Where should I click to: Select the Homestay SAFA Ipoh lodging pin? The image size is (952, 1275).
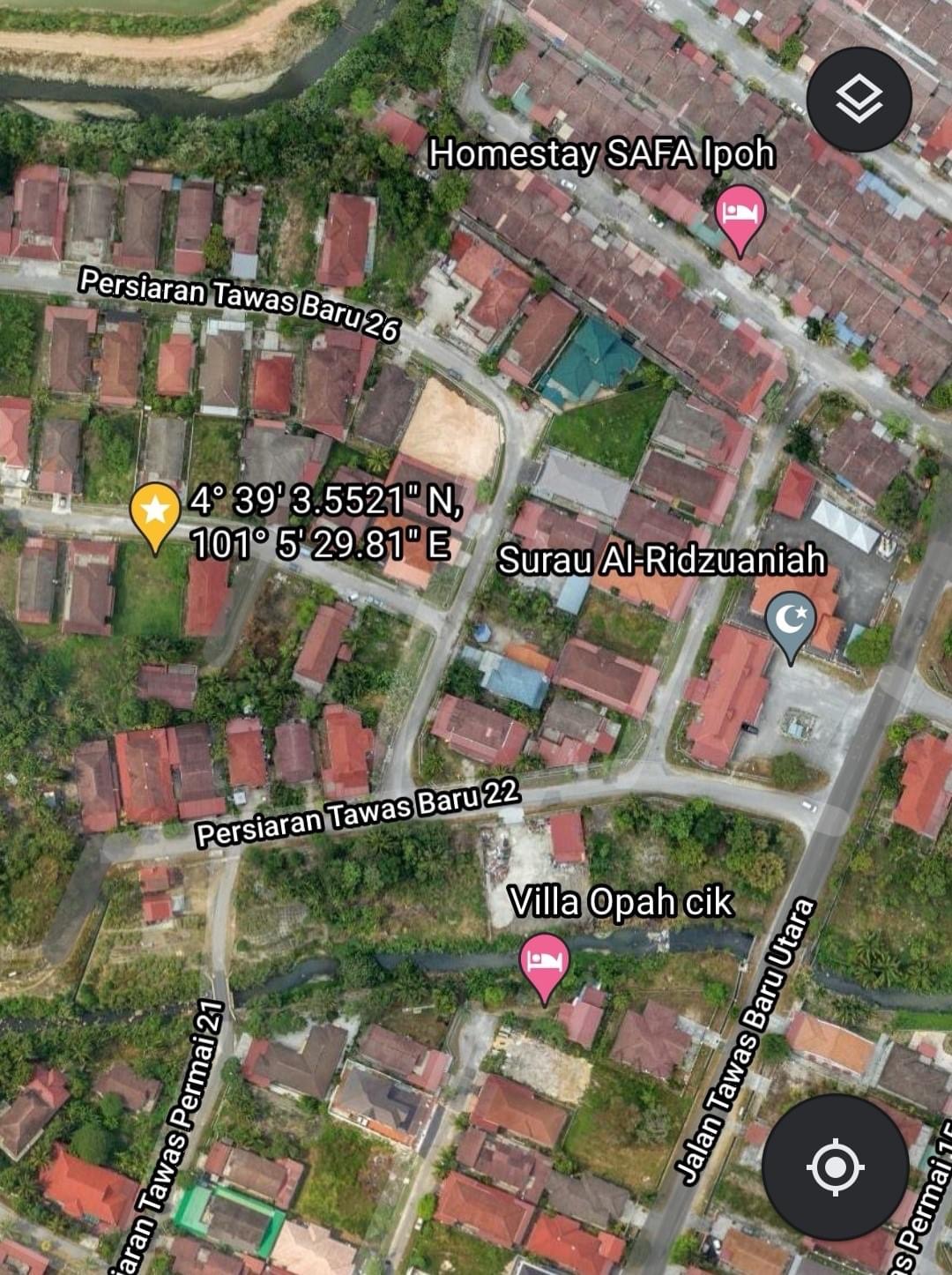tap(740, 214)
